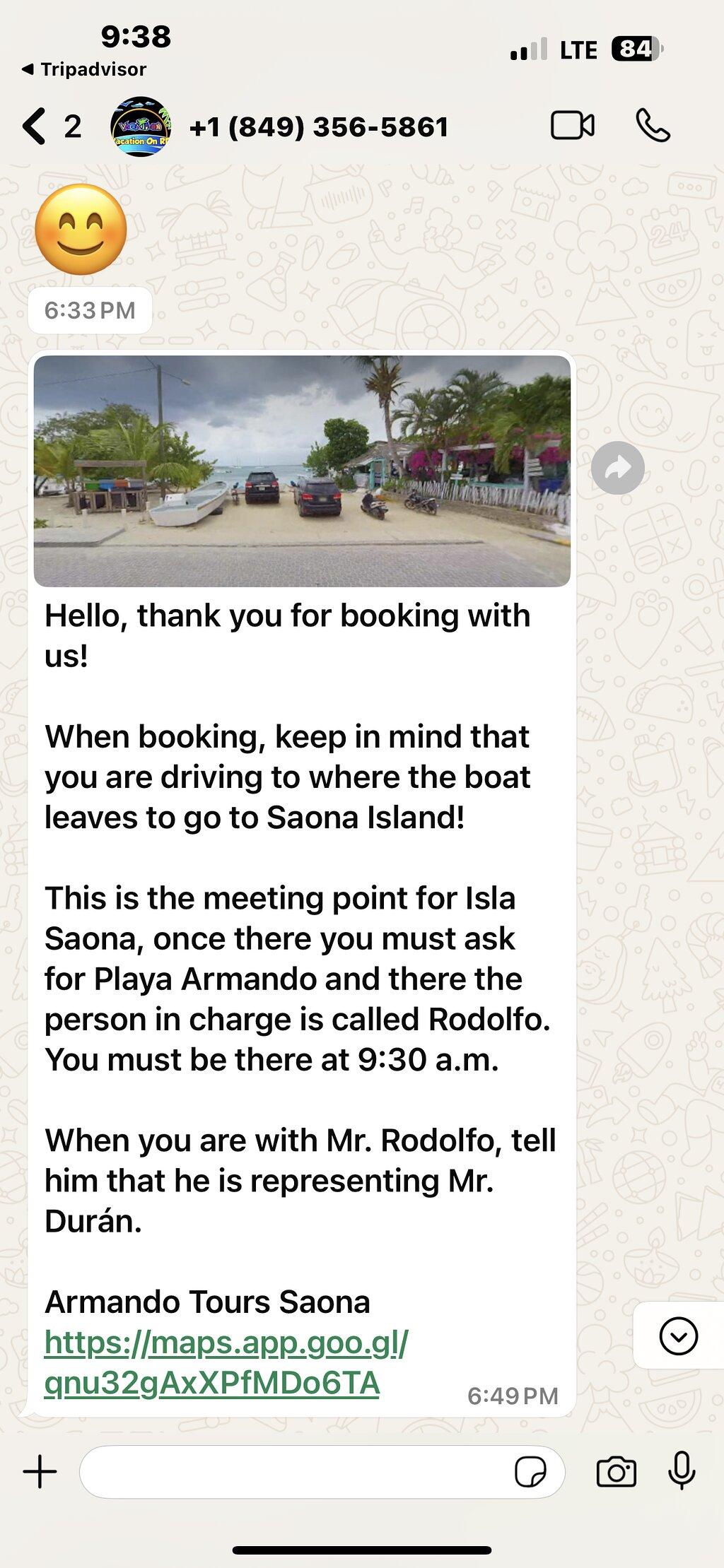724x1568 pixels.
Task: Open the beach meeting point photo
Action: 302,471
